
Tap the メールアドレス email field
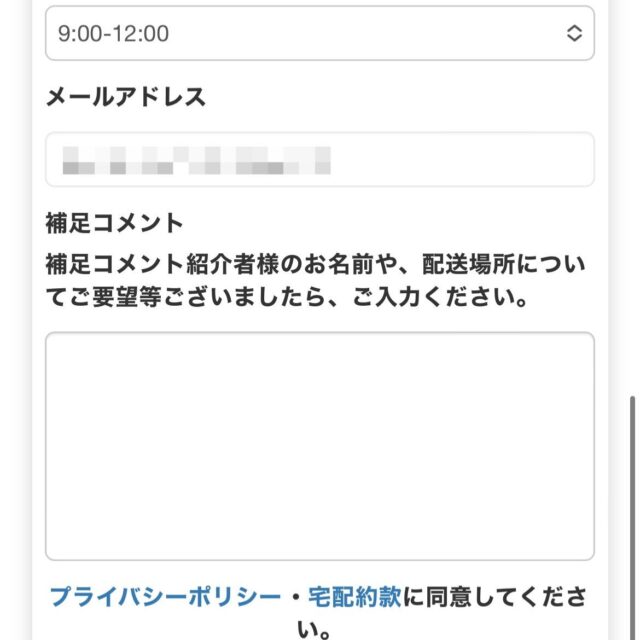pos(319,159)
